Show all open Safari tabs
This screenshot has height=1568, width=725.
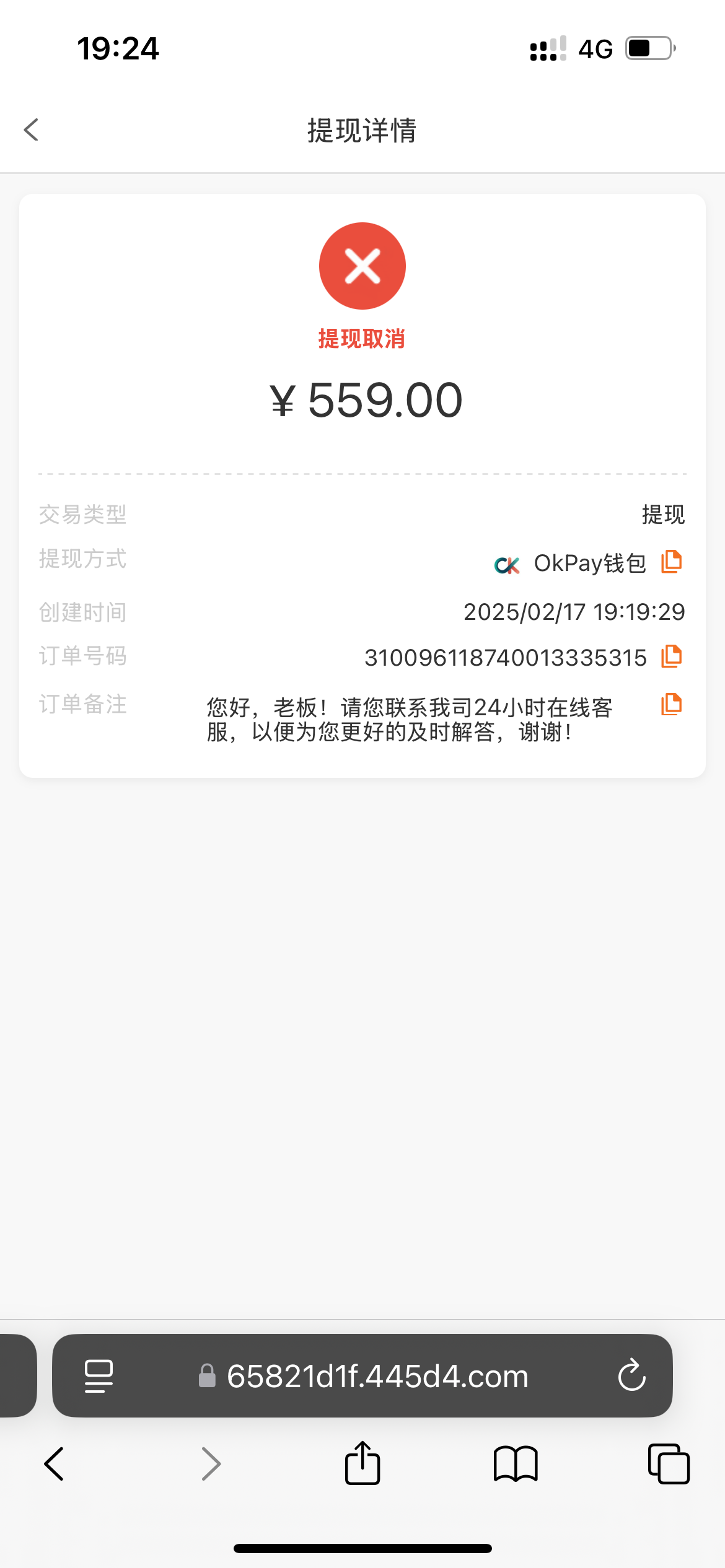tap(669, 1464)
